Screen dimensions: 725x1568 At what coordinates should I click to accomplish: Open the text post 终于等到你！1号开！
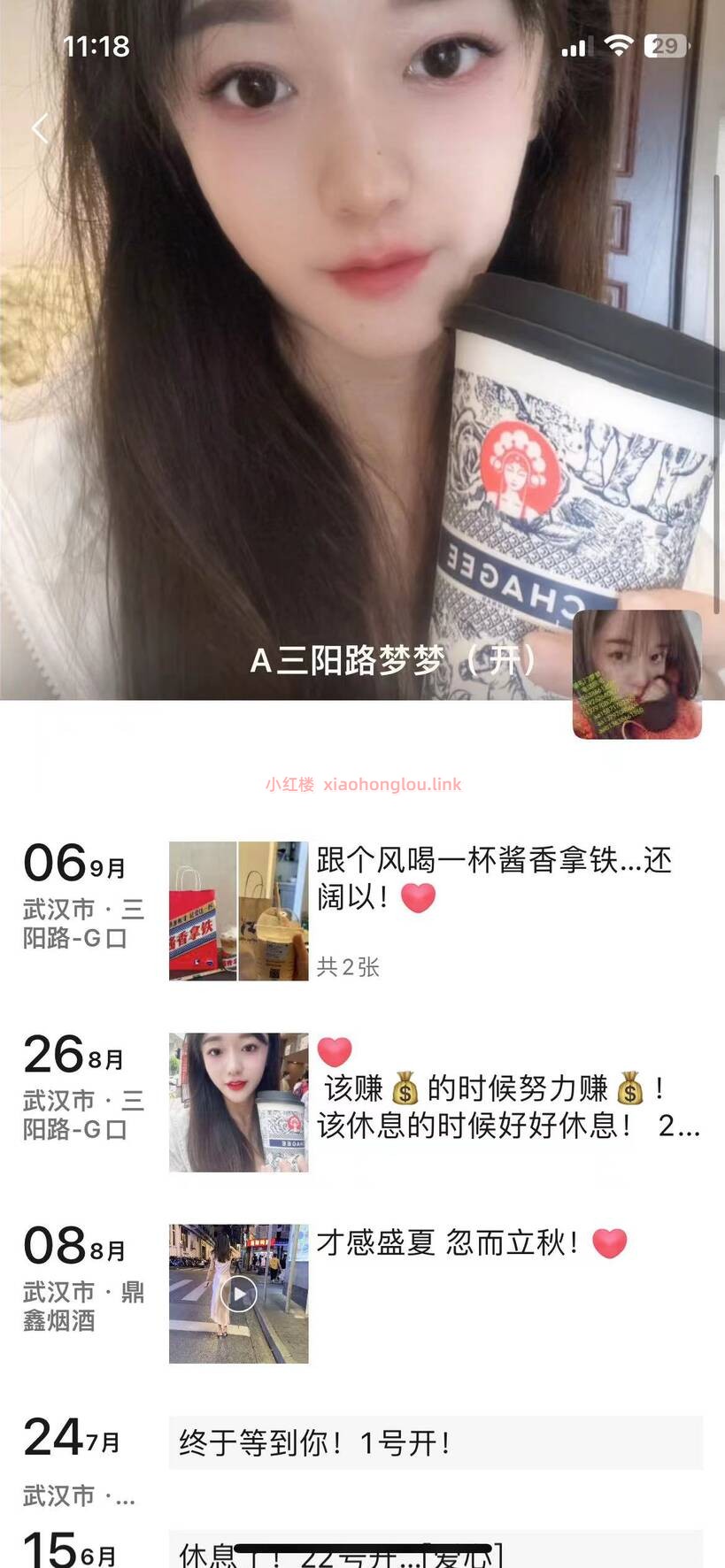(435, 1443)
